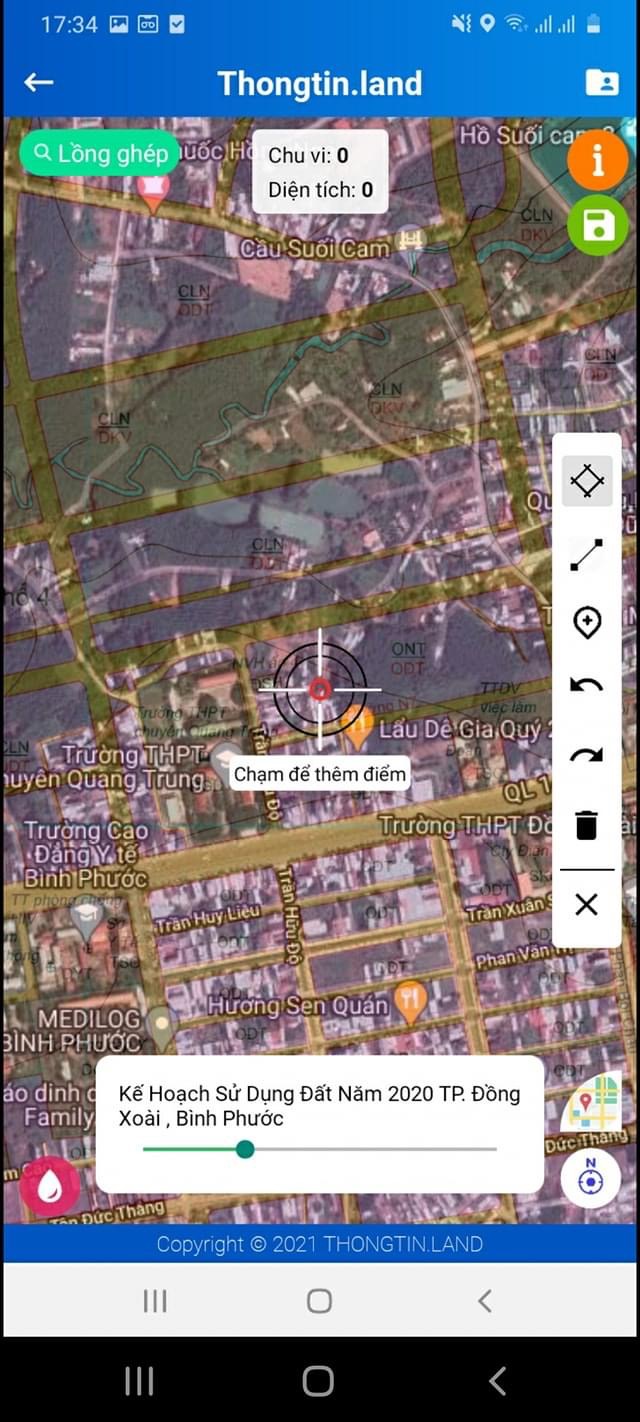Redo the last point
The width and height of the screenshot is (640, 1422).
[x=587, y=755]
